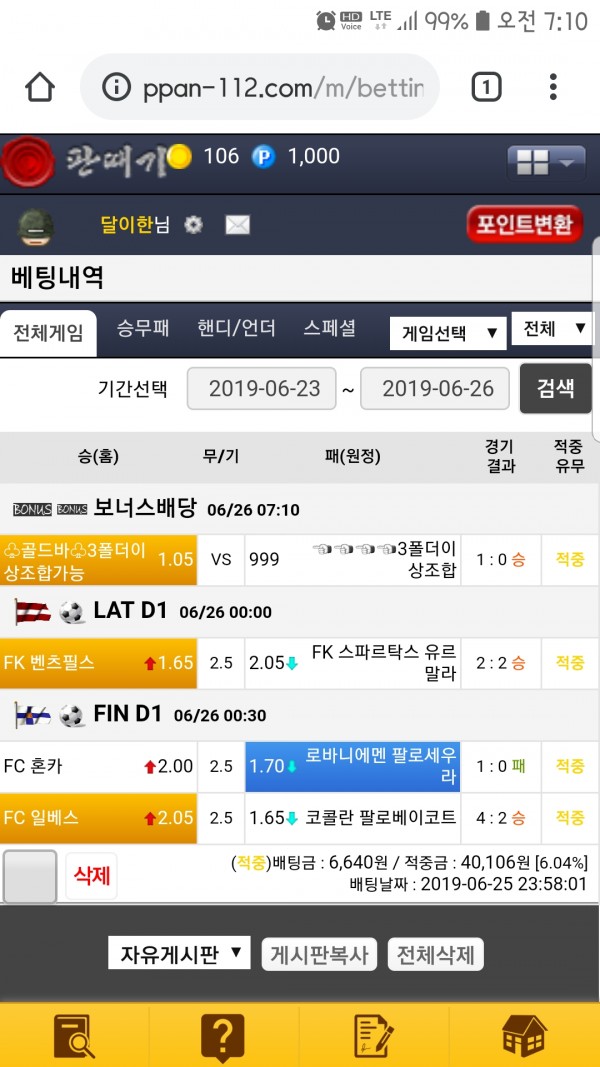Viewport: 600px width, 1067px height.
Task: Open the messages envelope icon
Action: click(237, 225)
